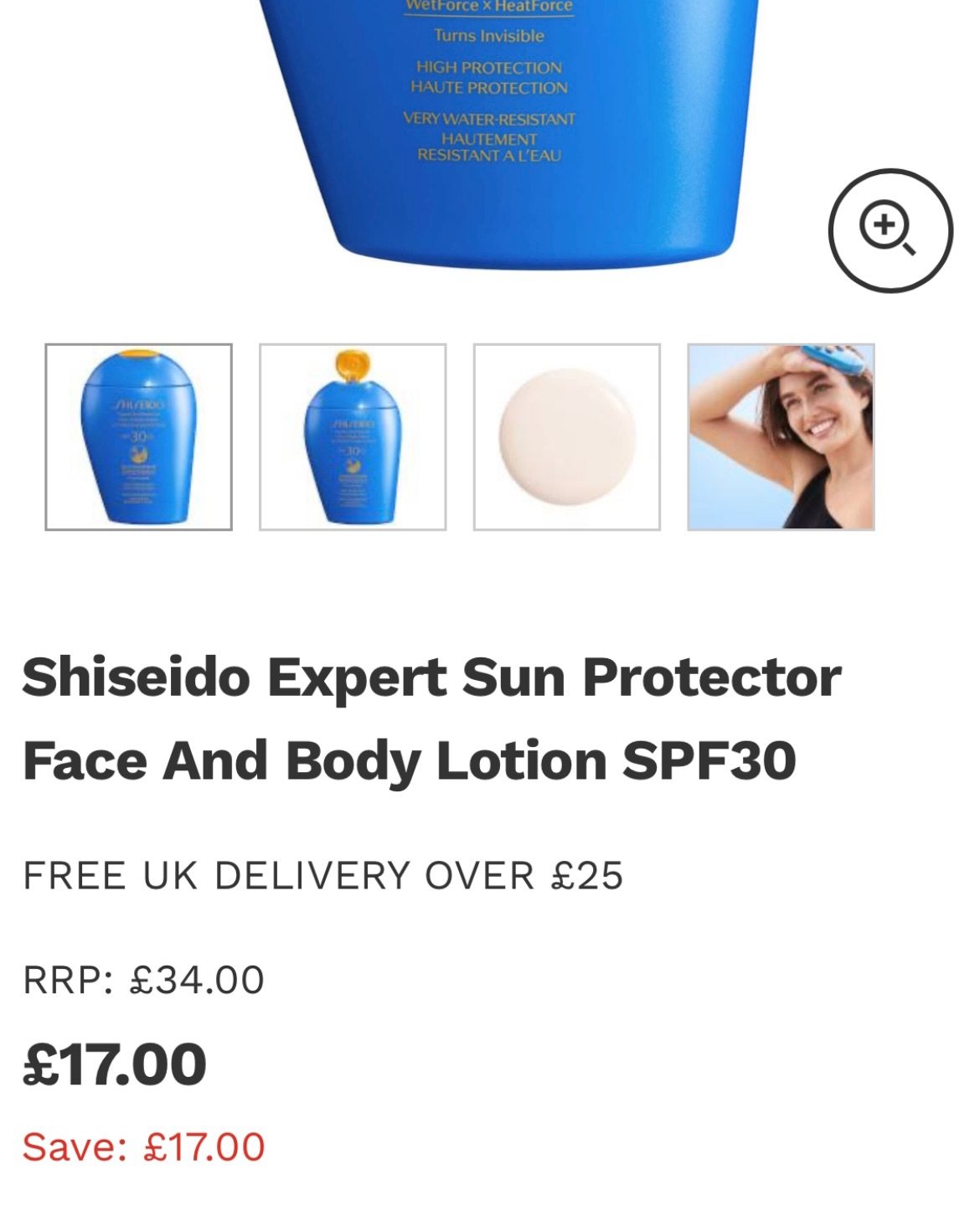Open the thumbnail of smiling woman model
980x1226 pixels.
click(781, 436)
